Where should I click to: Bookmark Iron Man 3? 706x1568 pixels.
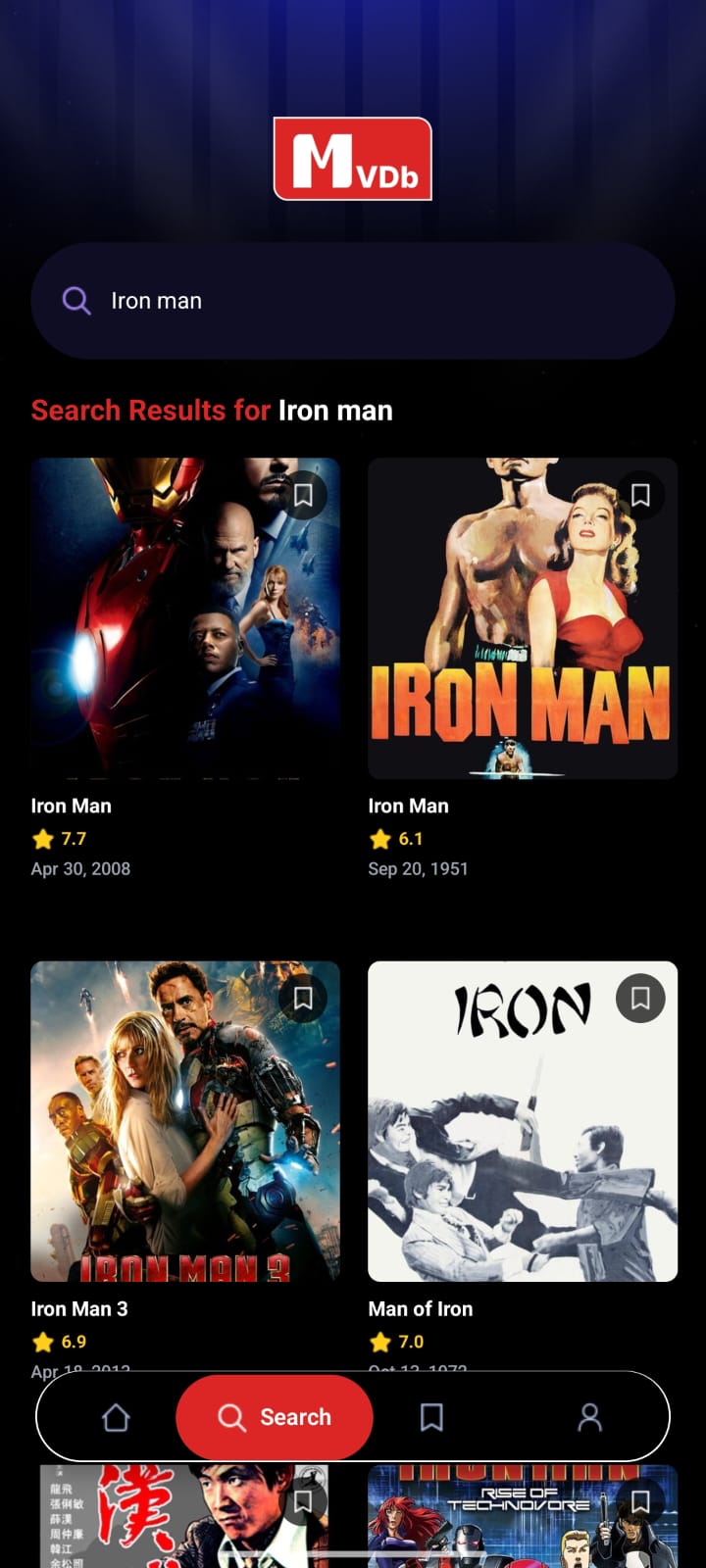click(303, 999)
